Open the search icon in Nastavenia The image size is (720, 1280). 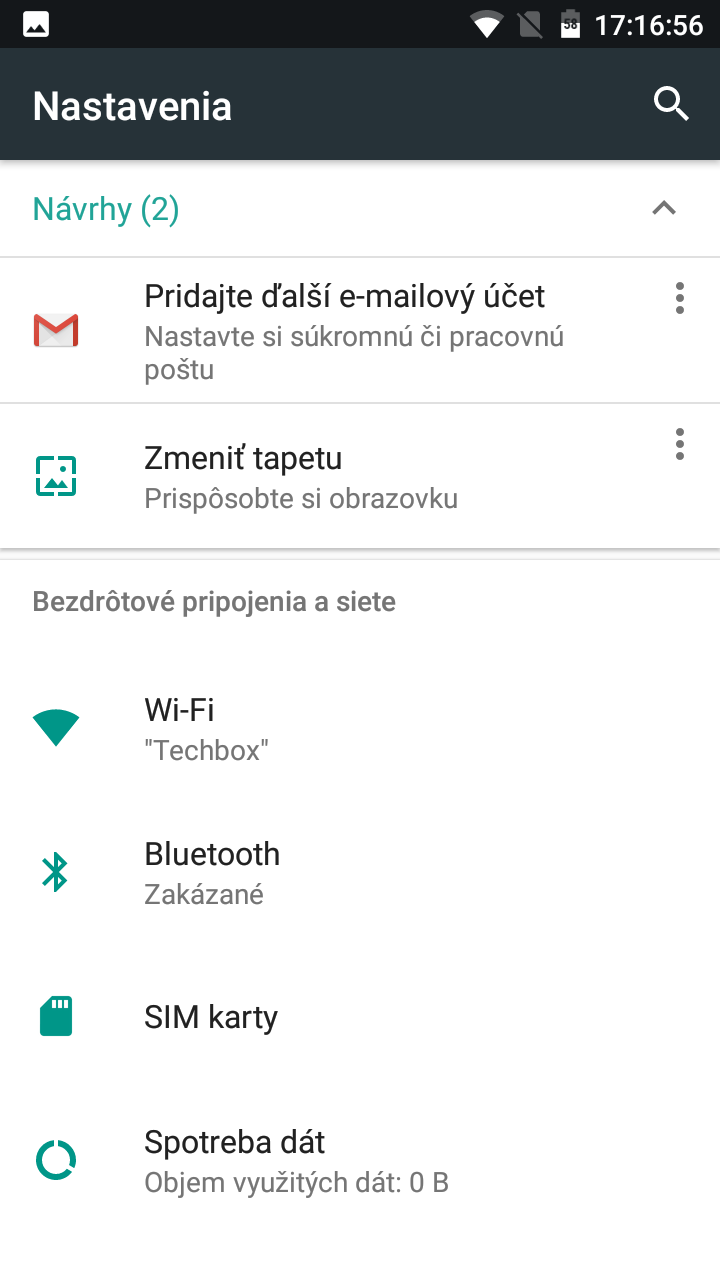point(671,104)
